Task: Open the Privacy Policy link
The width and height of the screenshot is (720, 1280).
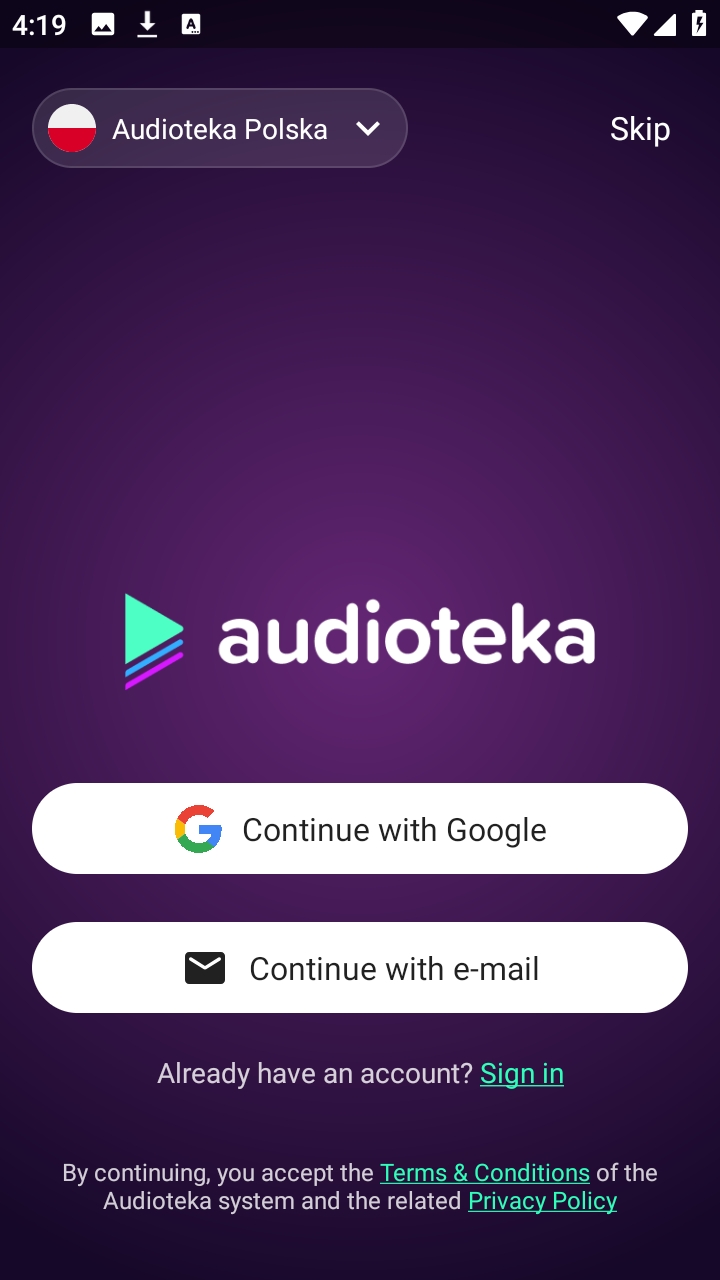Action: 542,1201
